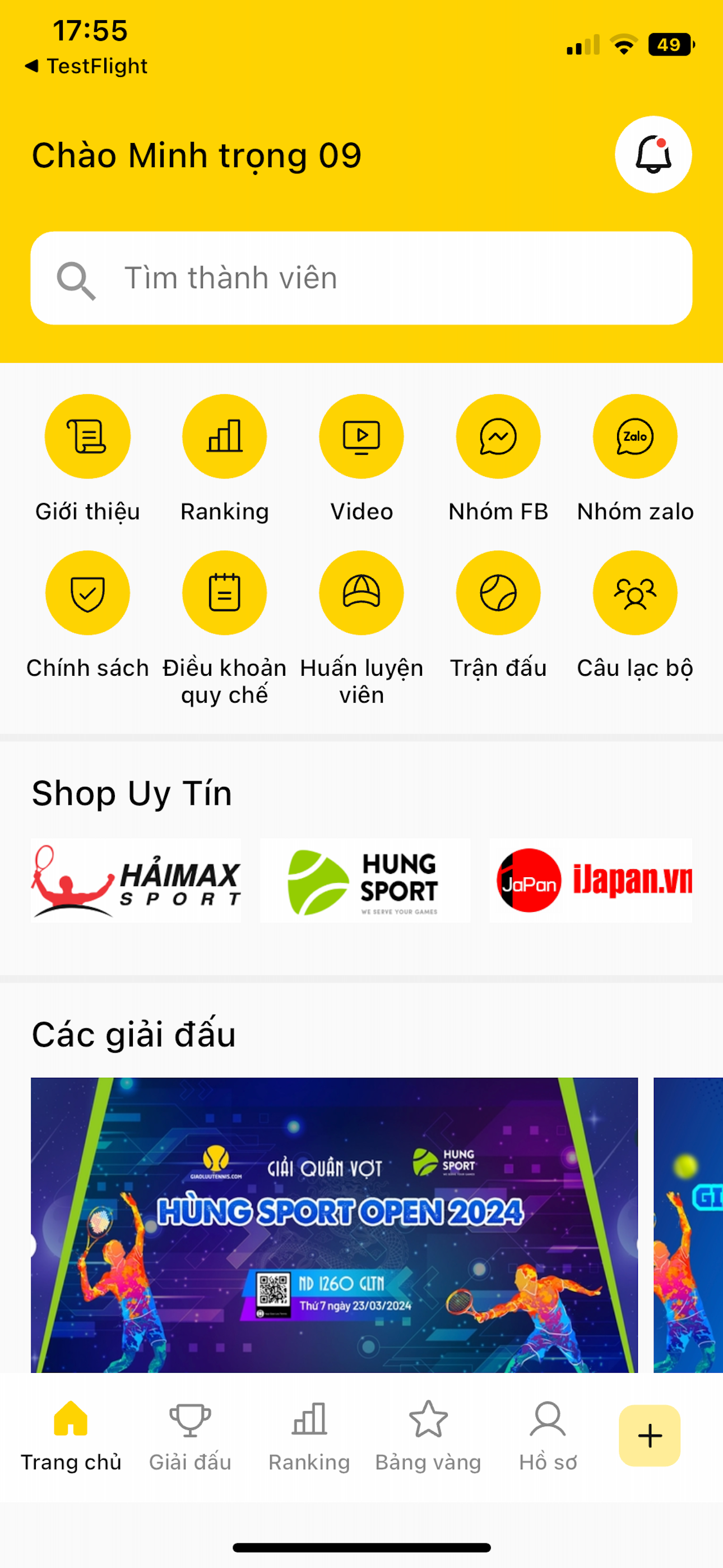723x1568 pixels.
Task: Open the Hảimax Sport shop logo
Action: point(136,881)
